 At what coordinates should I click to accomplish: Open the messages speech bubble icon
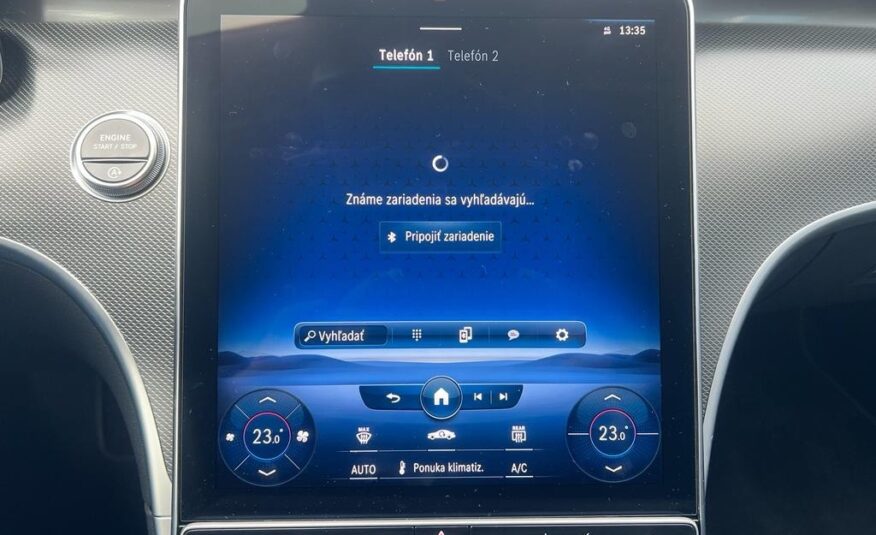(x=513, y=335)
